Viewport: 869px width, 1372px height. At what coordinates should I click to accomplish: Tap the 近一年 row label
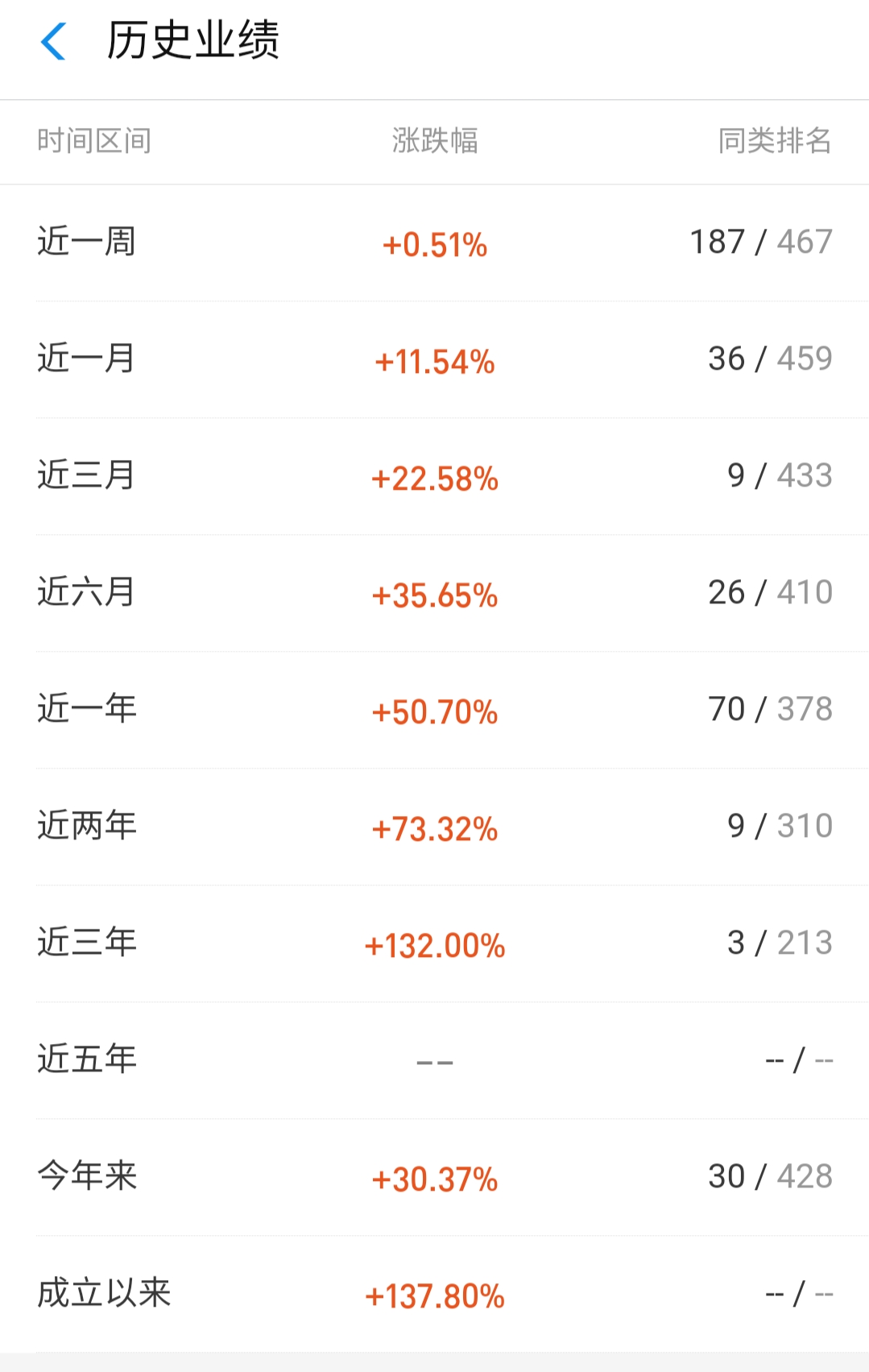tap(89, 708)
